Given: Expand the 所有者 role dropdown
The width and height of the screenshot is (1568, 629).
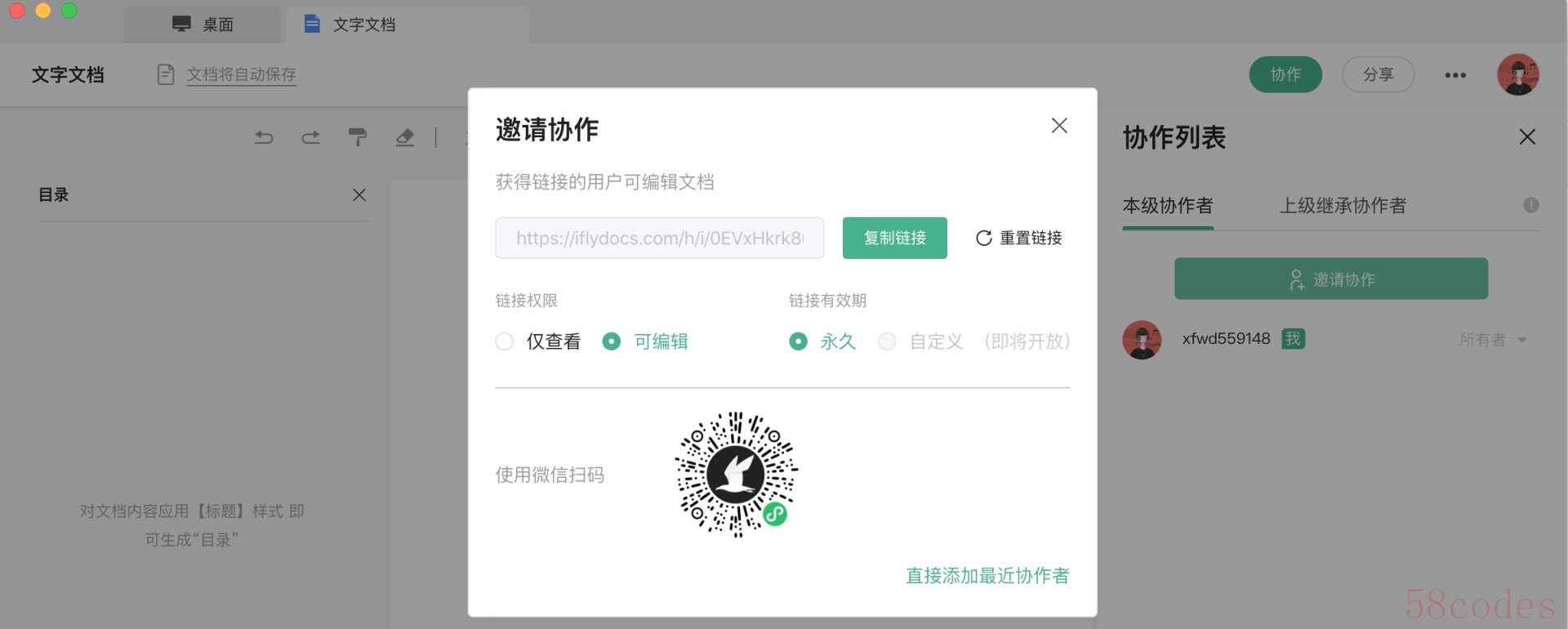Looking at the screenshot, I should tap(1493, 340).
